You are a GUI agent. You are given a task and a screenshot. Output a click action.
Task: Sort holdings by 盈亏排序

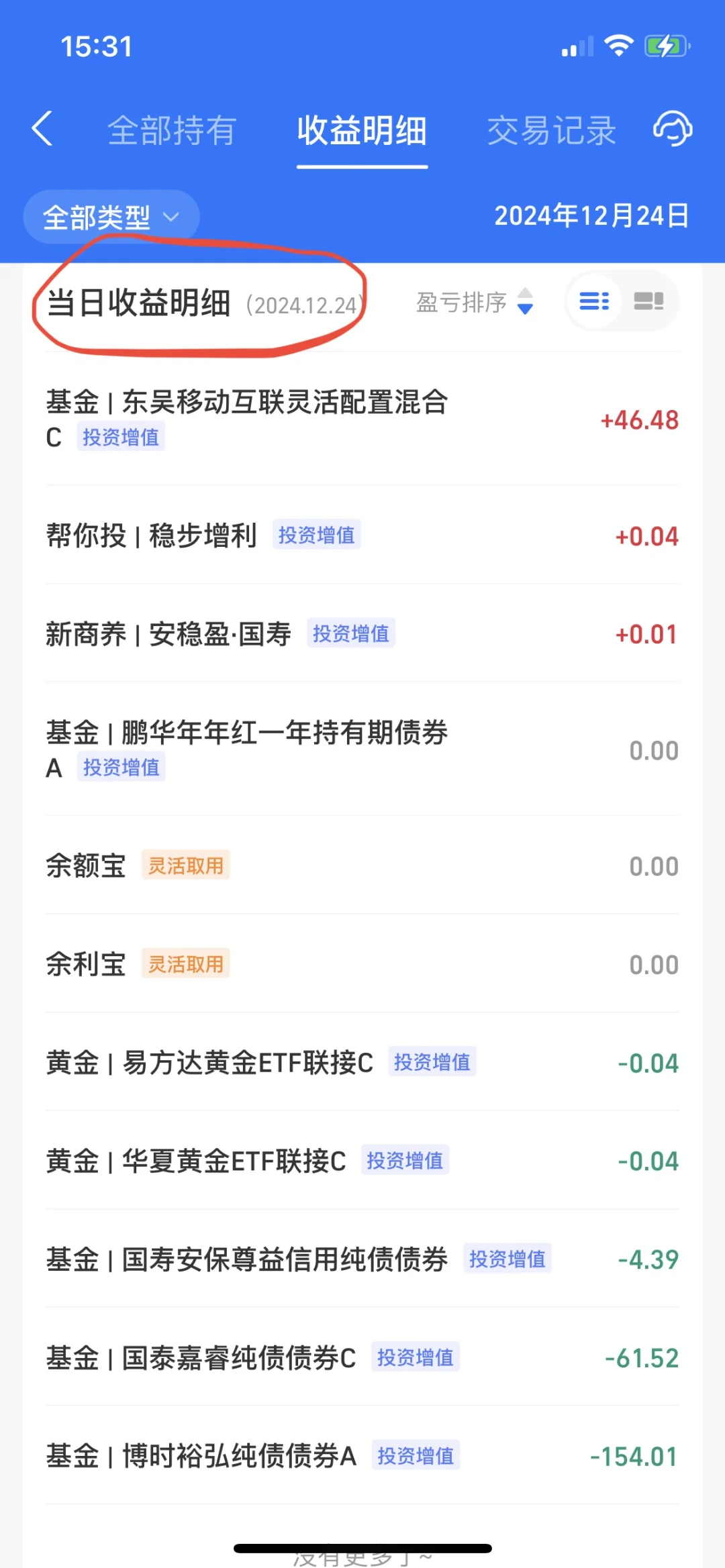pos(474,302)
